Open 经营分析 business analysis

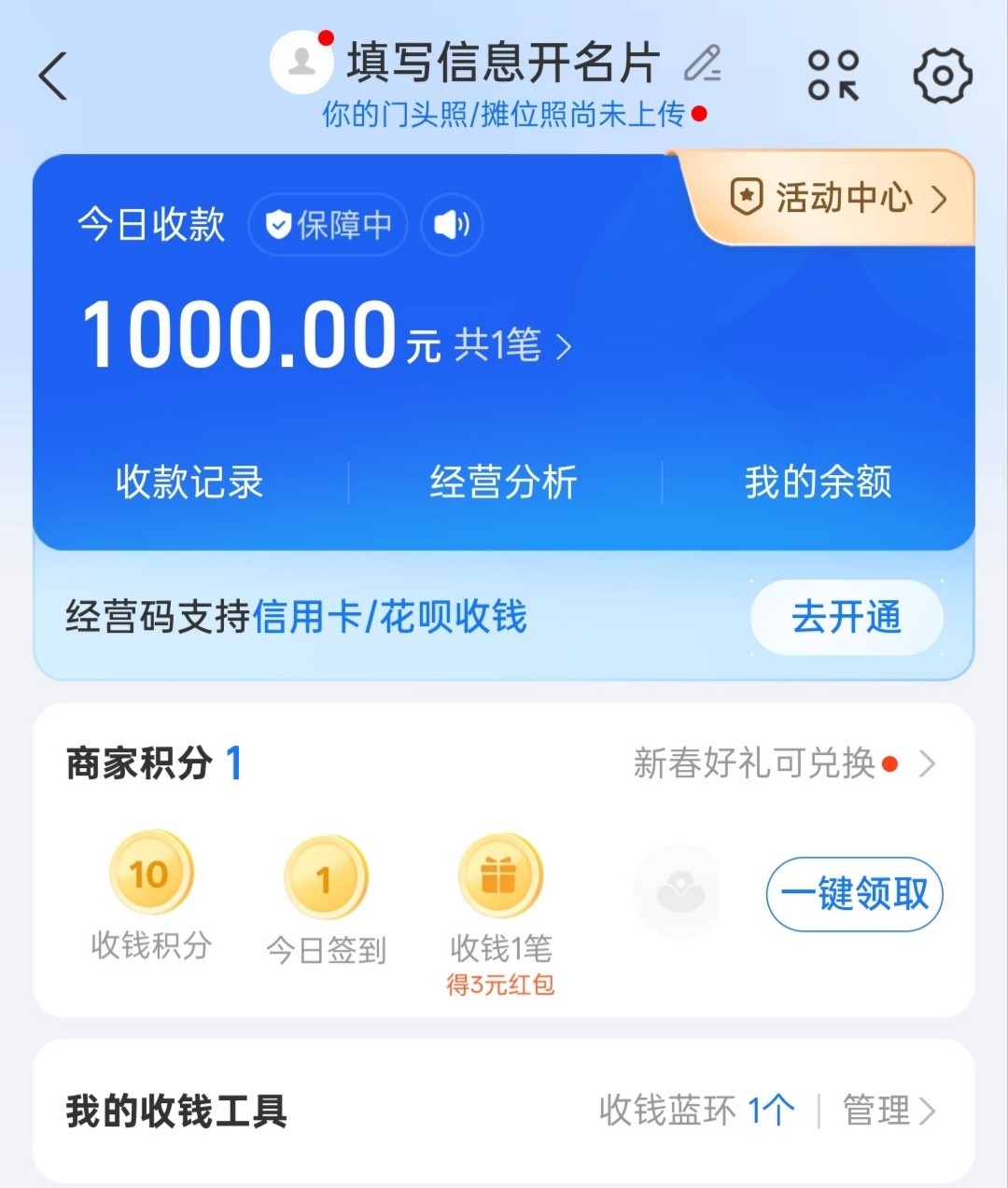point(504,482)
